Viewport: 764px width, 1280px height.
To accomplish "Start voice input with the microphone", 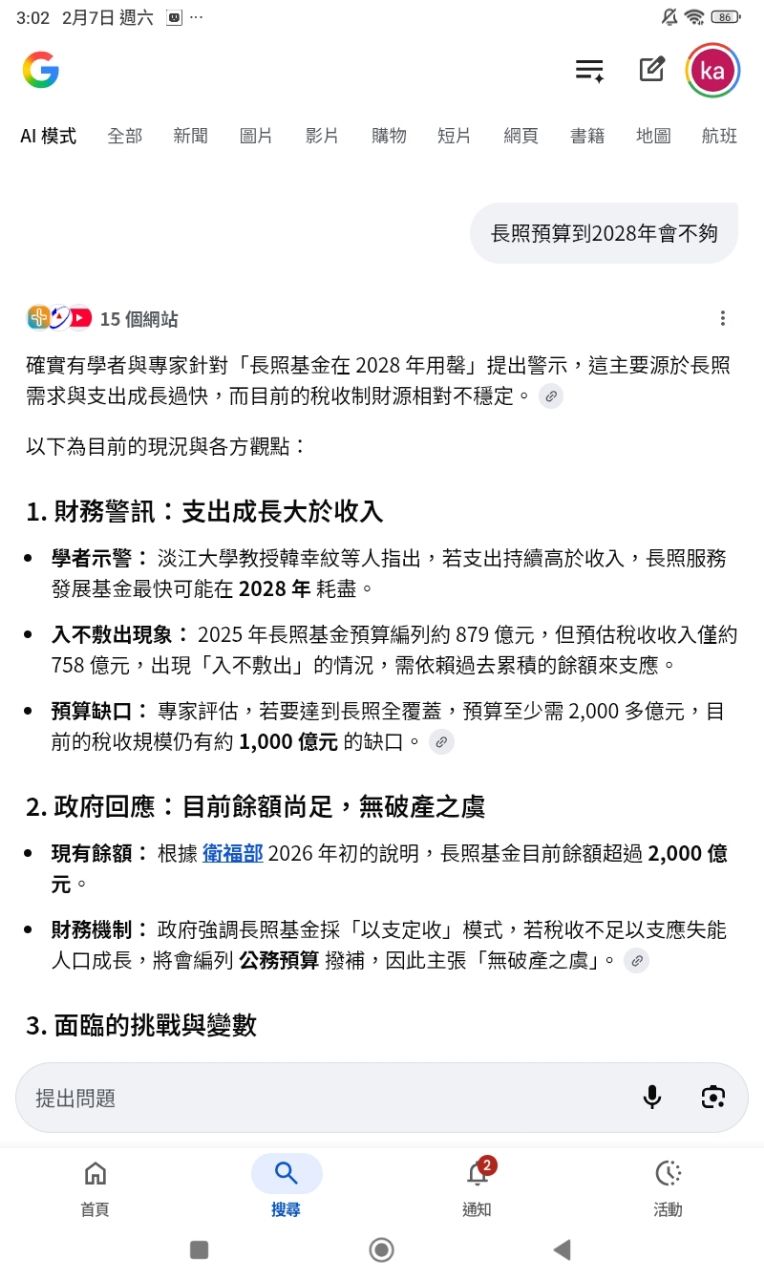I will [x=652, y=1097].
